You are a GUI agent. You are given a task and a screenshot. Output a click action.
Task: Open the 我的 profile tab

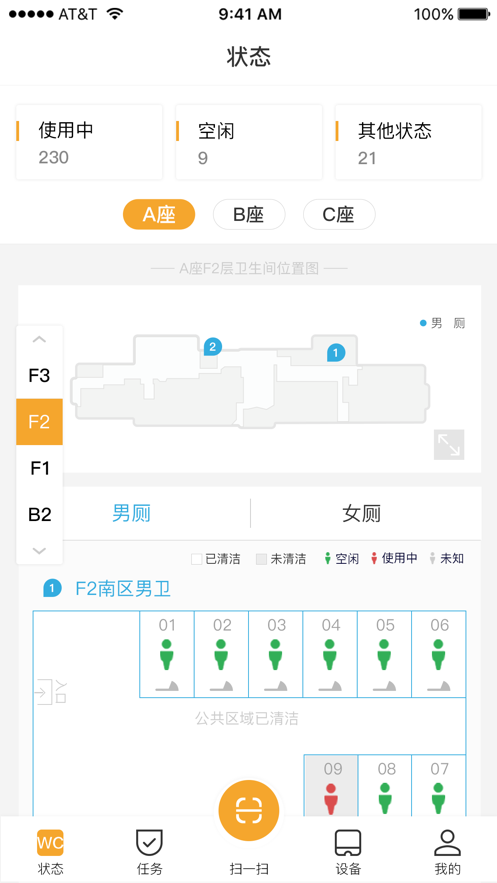tap(447, 852)
